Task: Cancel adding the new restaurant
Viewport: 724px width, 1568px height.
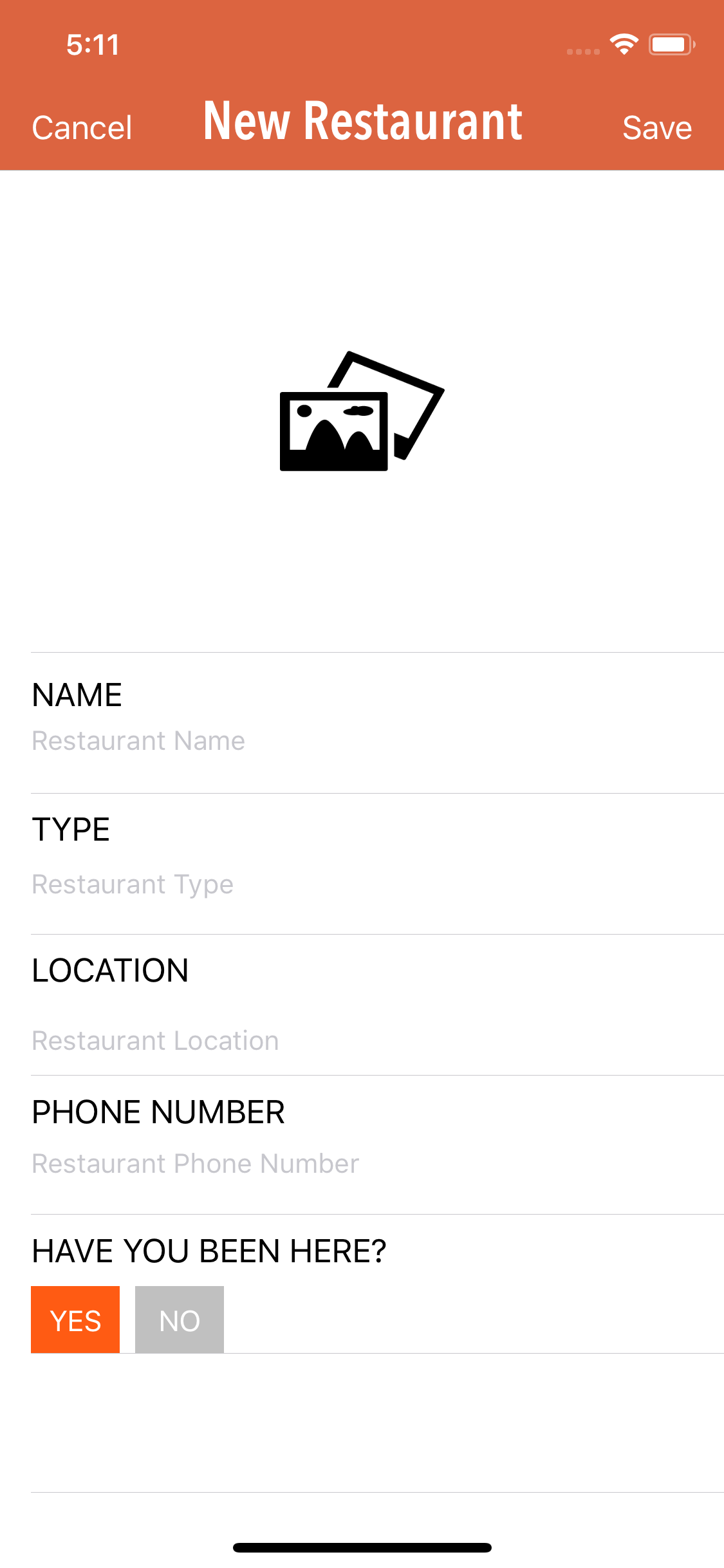Action: click(x=82, y=127)
